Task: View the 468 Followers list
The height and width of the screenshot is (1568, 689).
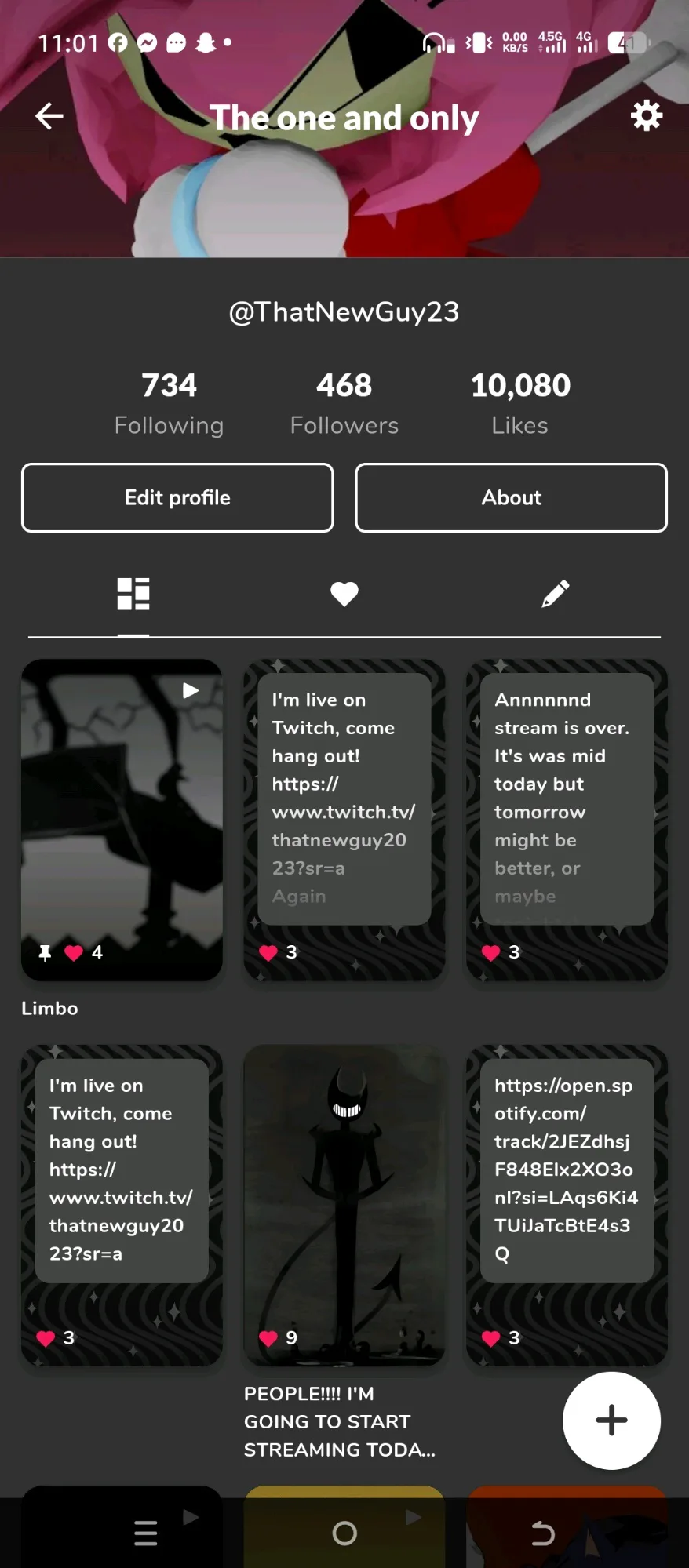Action: click(x=344, y=403)
